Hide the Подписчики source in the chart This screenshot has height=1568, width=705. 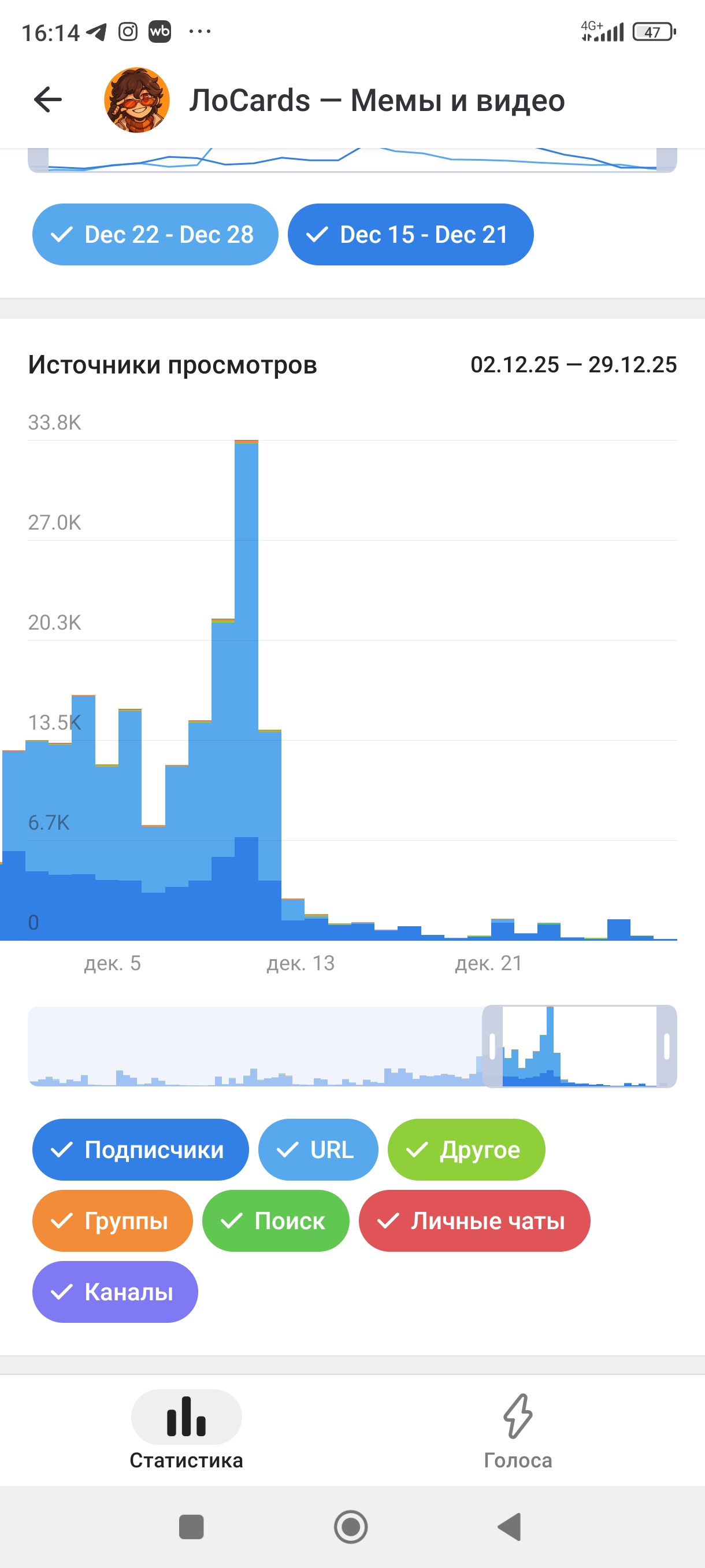pos(140,1150)
